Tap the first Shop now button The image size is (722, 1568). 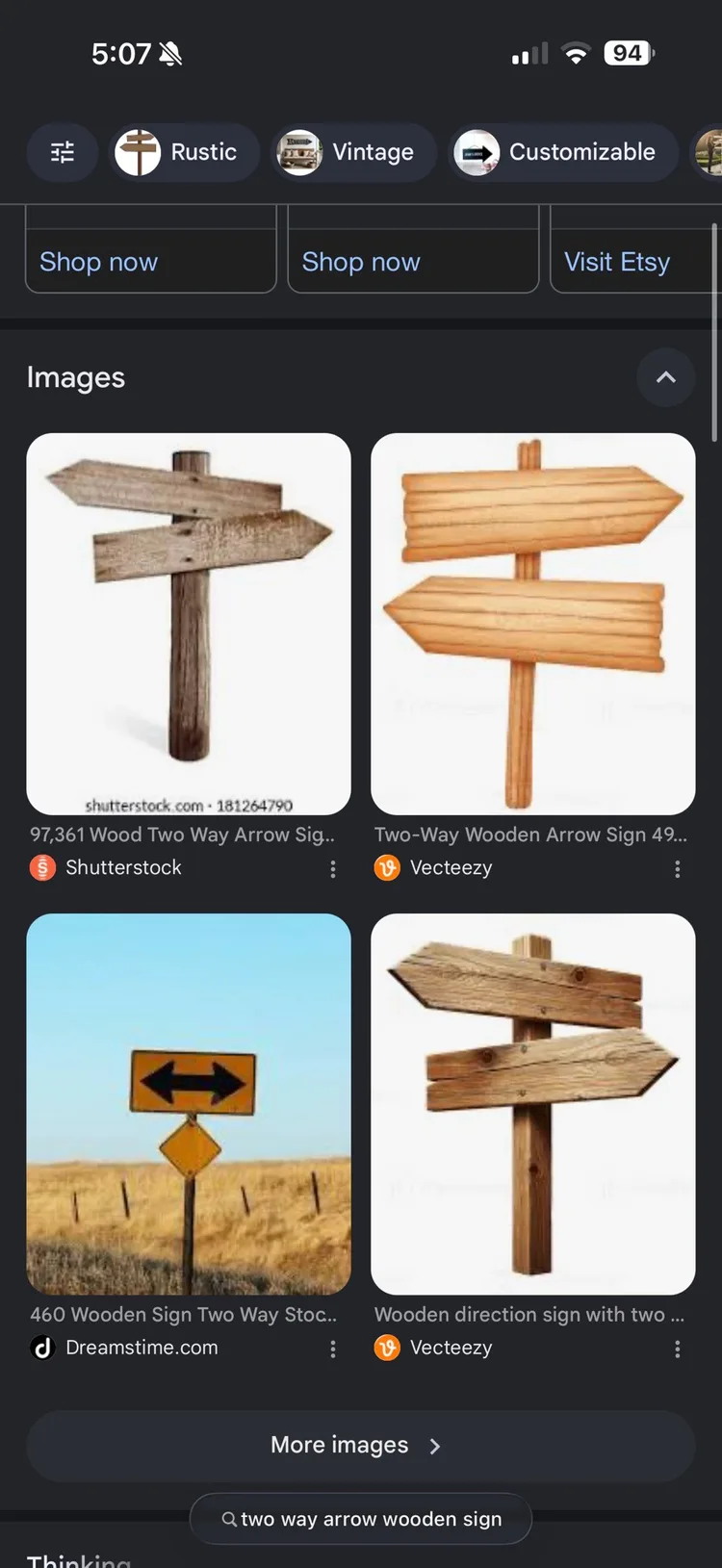150,261
